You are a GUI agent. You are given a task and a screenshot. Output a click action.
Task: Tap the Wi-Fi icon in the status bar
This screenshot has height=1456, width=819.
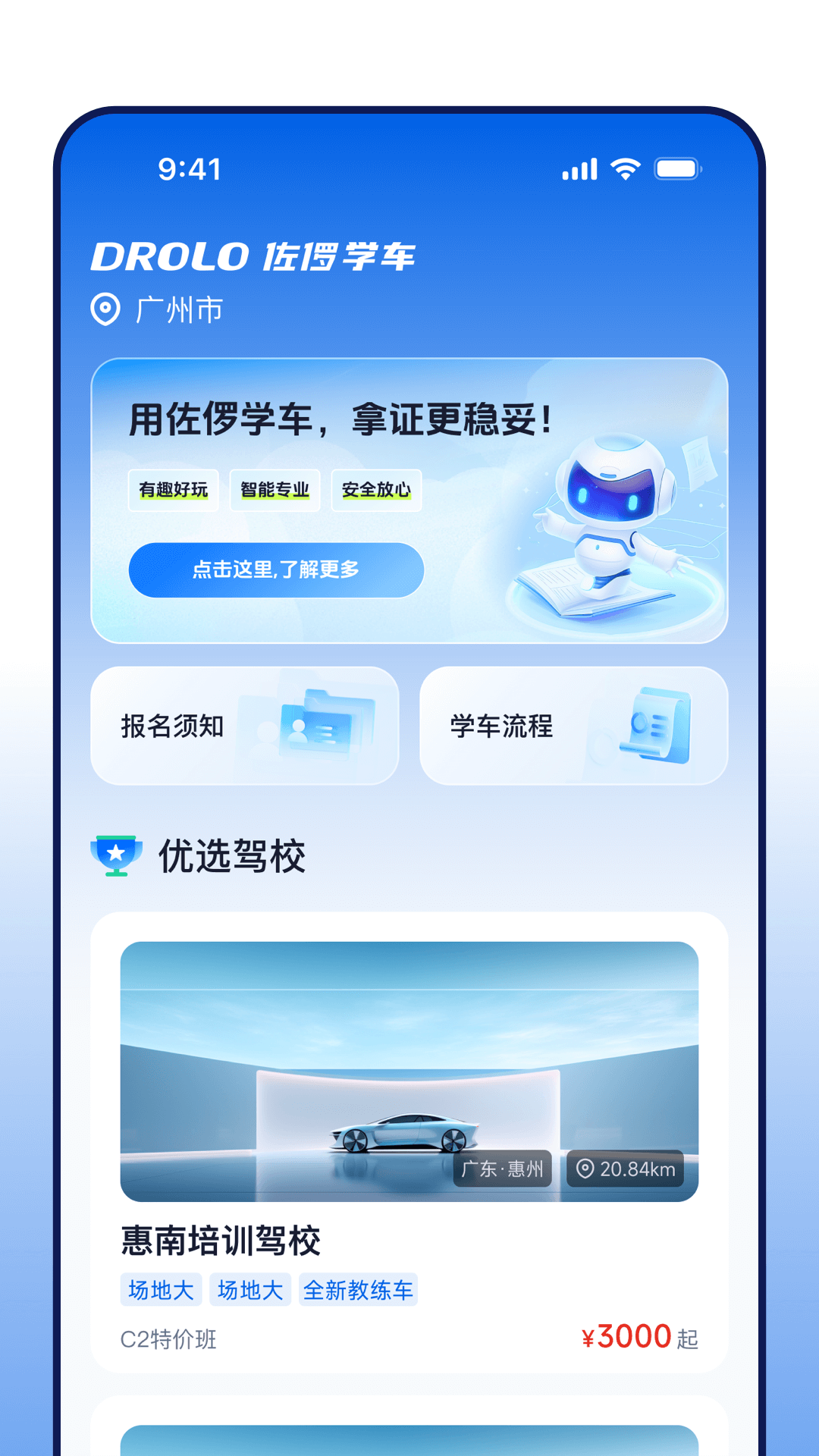623,168
